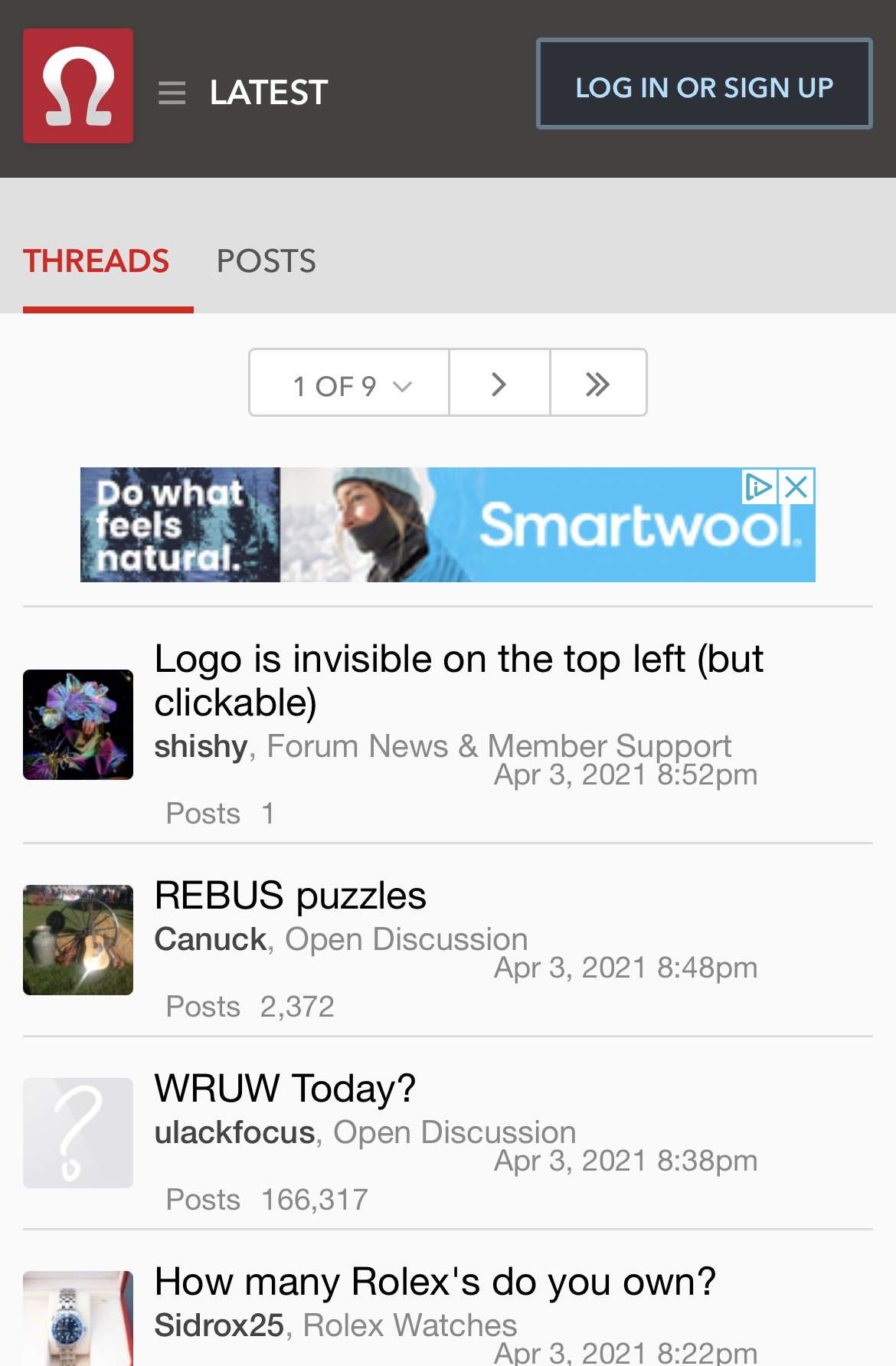Go to the next page
Screen dimensions: 896x1366
pos(499,383)
